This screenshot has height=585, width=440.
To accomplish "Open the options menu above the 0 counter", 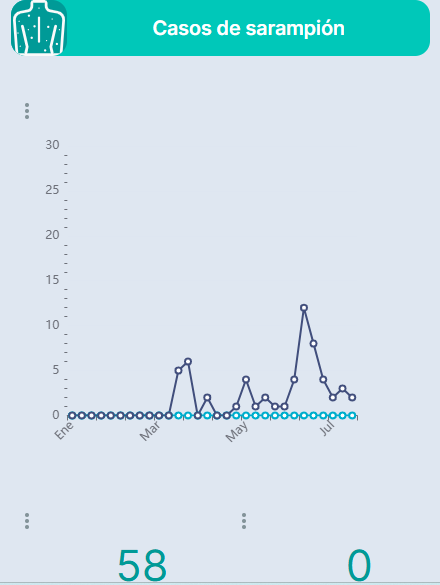I will 244,521.
